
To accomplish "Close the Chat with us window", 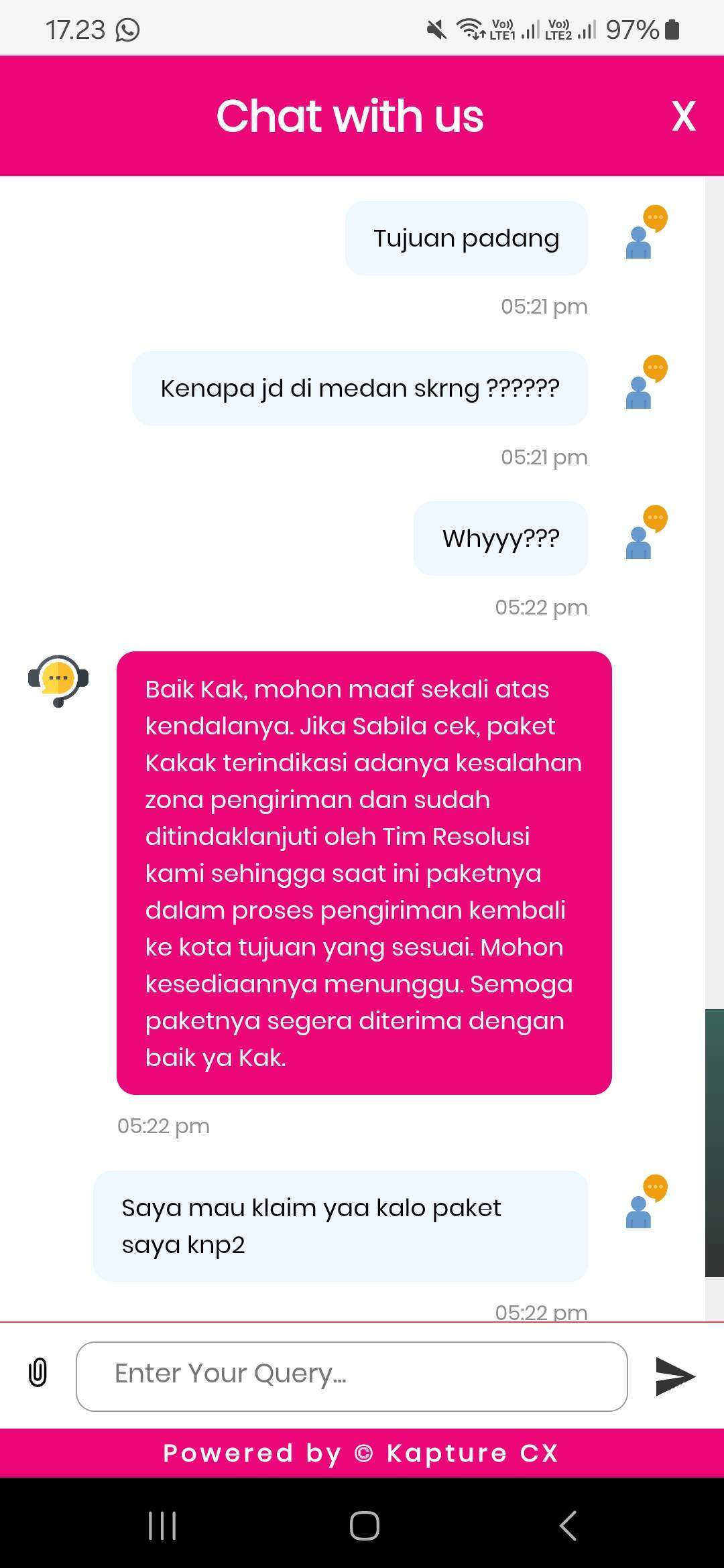I will [x=683, y=117].
